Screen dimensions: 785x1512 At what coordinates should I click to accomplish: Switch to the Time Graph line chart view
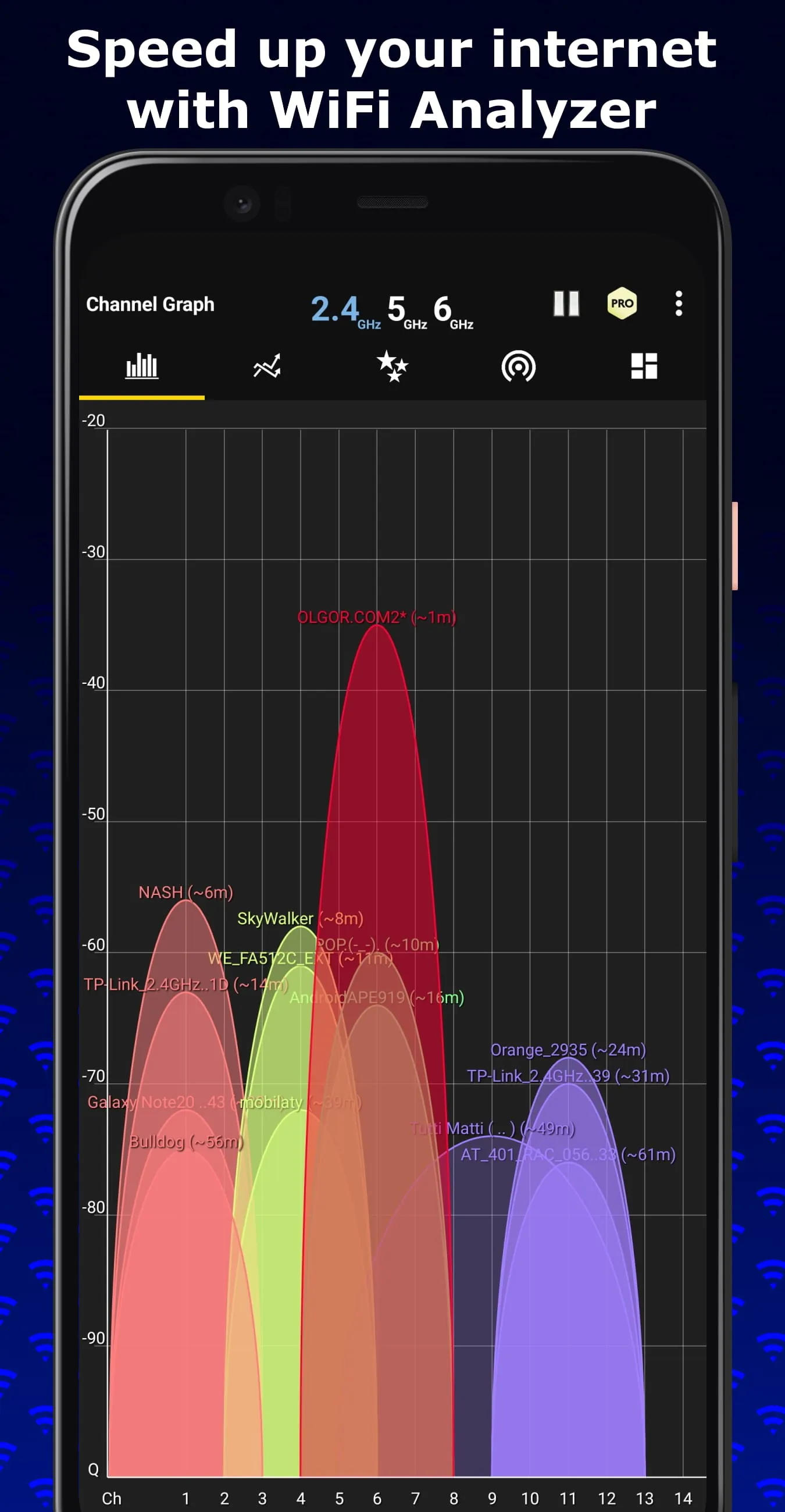point(267,365)
